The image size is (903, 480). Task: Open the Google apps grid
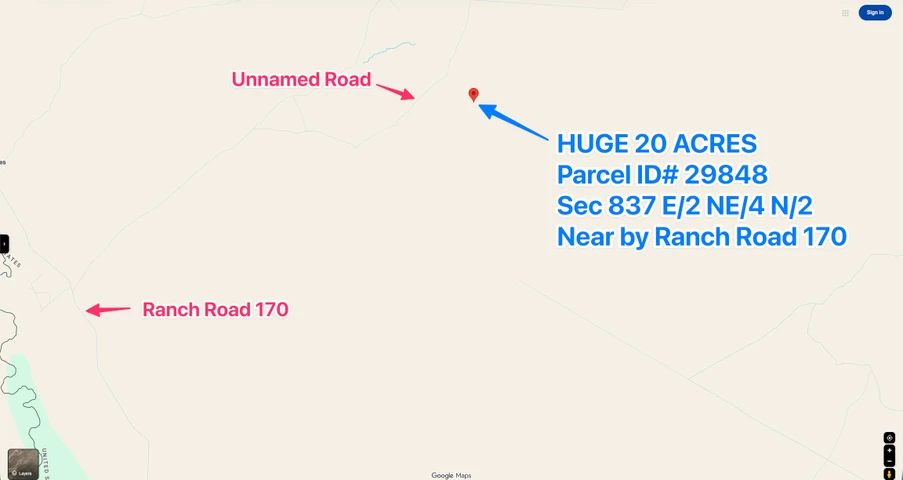846,13
